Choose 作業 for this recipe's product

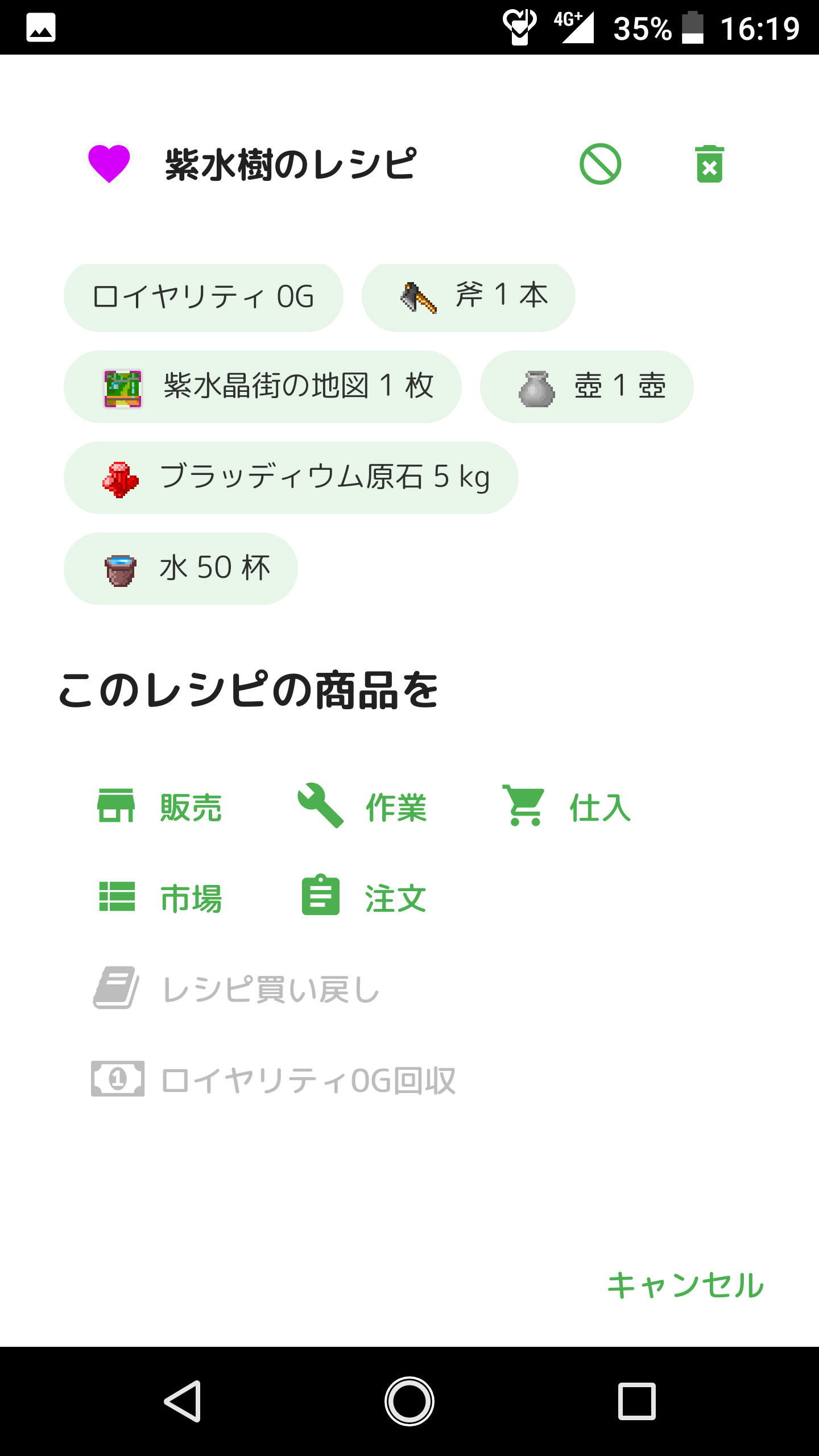pyautogui.click(x=363, y=806)
